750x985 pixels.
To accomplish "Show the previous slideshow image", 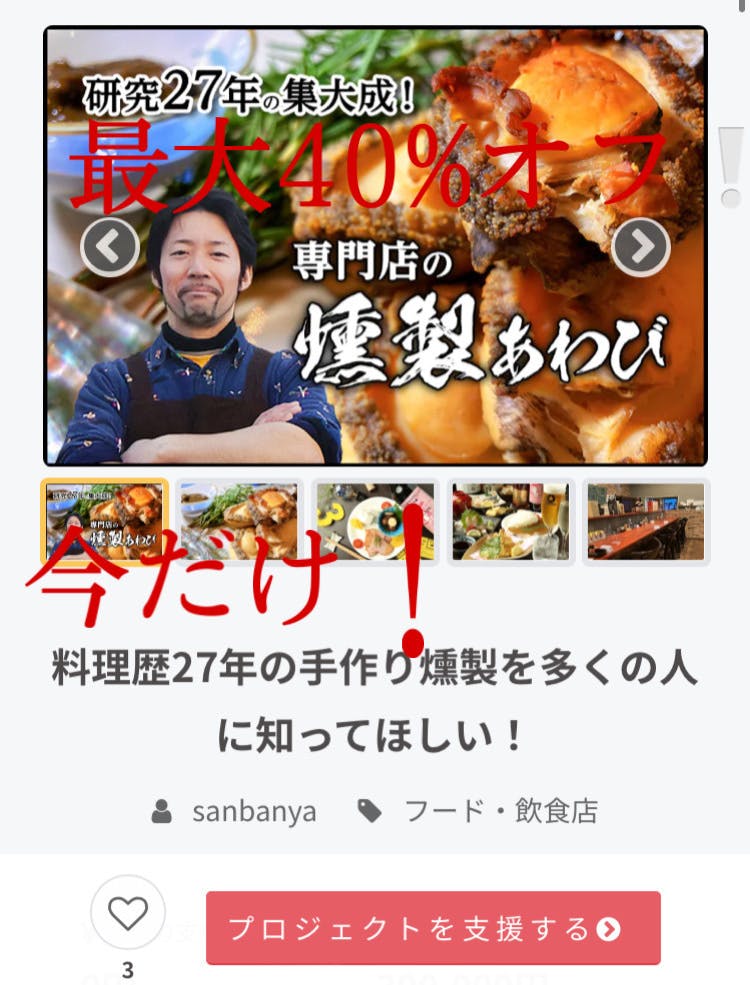I will coord(110,246).
